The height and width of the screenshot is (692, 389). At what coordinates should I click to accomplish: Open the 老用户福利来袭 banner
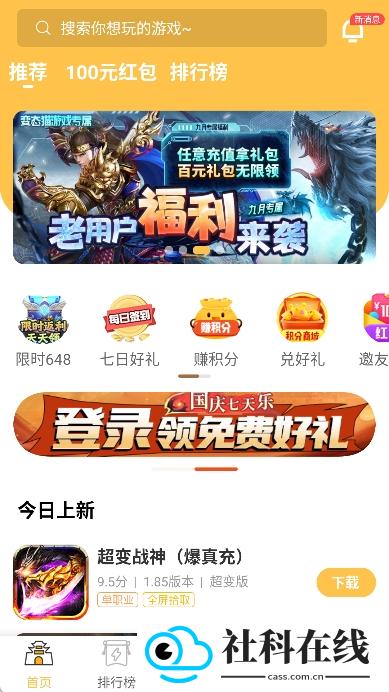coord(194,187)
